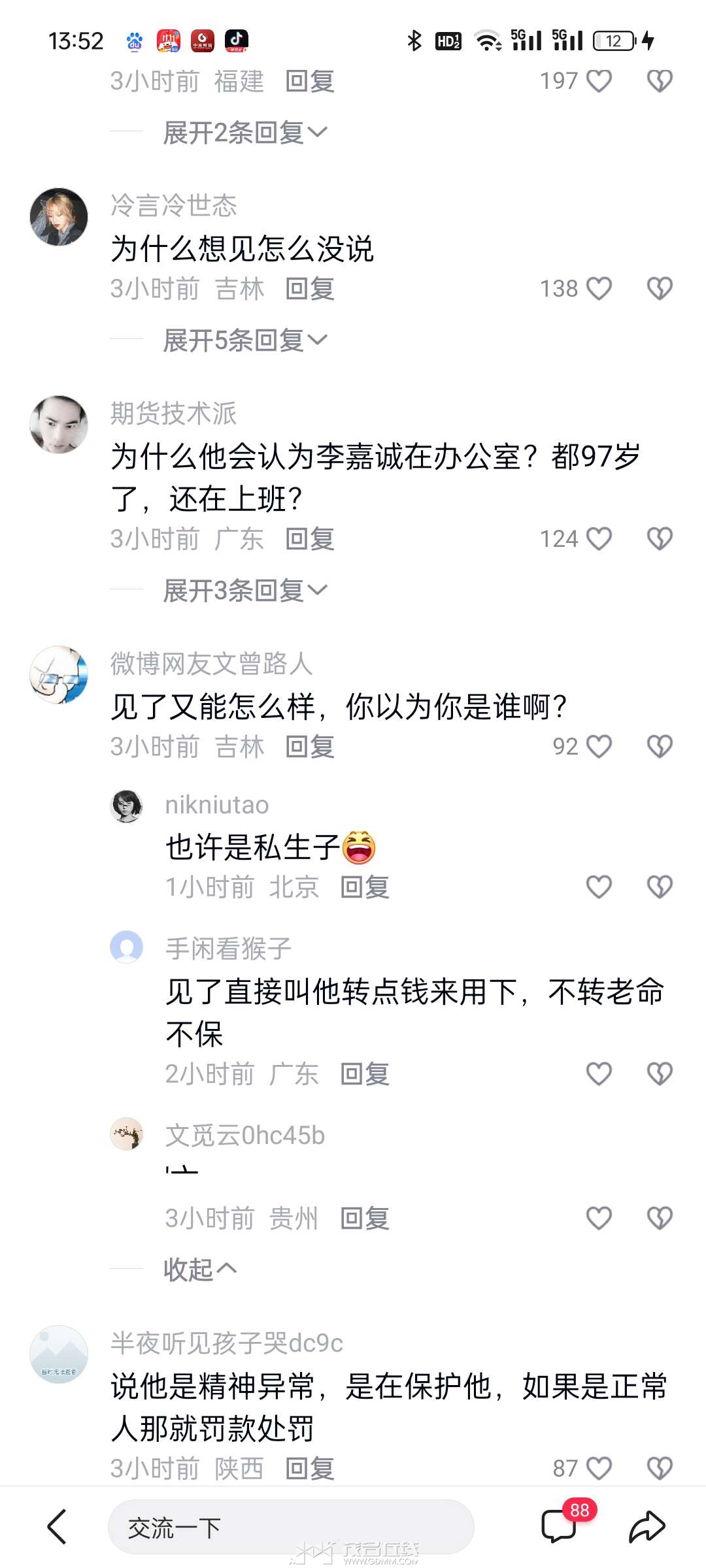Screen dimensions: 706x1568
Task: Like 冷言冷世态's comment with 138 likes
Action: click(599, 288)
